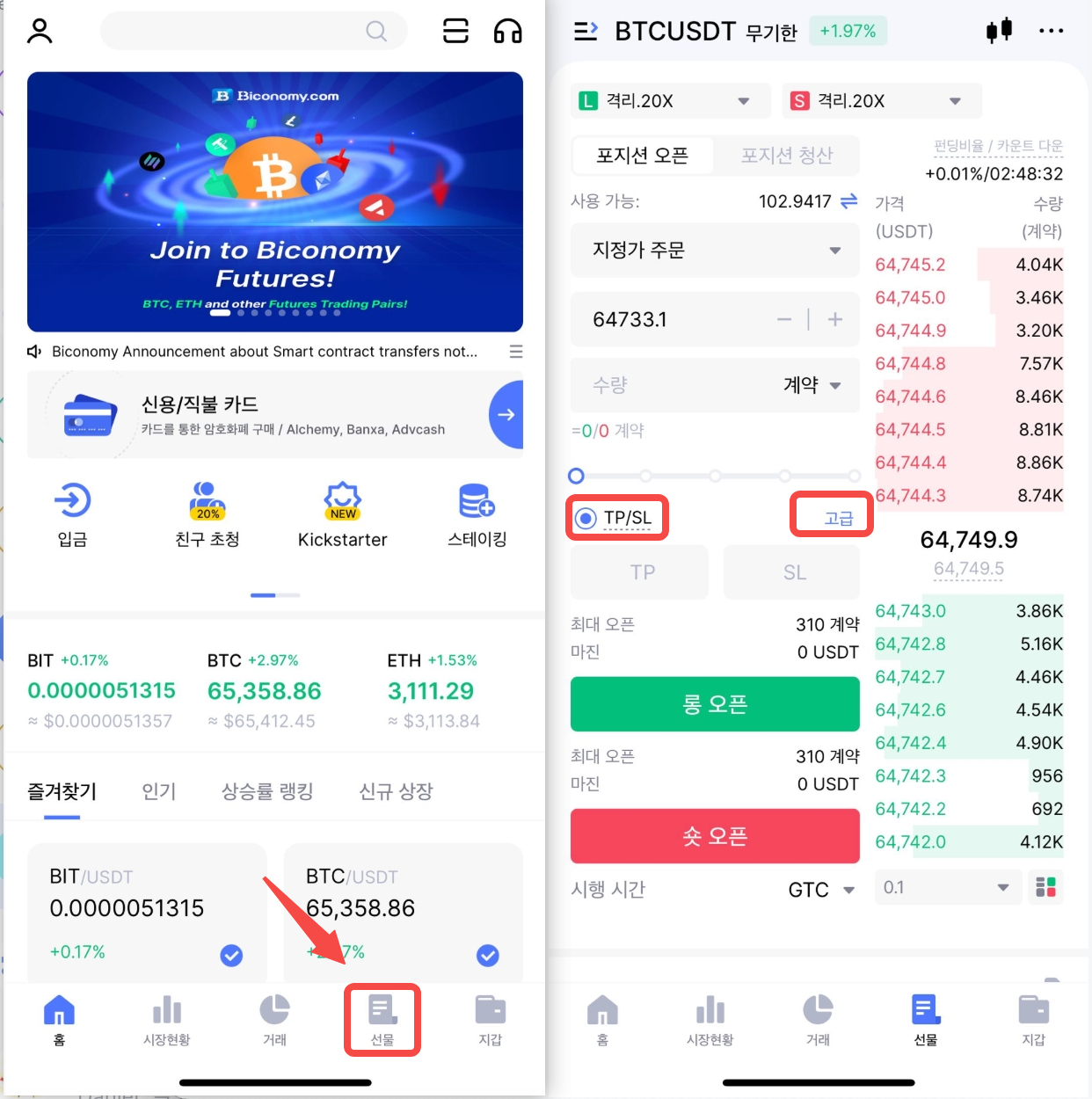Open the 스테이킹 shortcut

(x=477, y=514)
